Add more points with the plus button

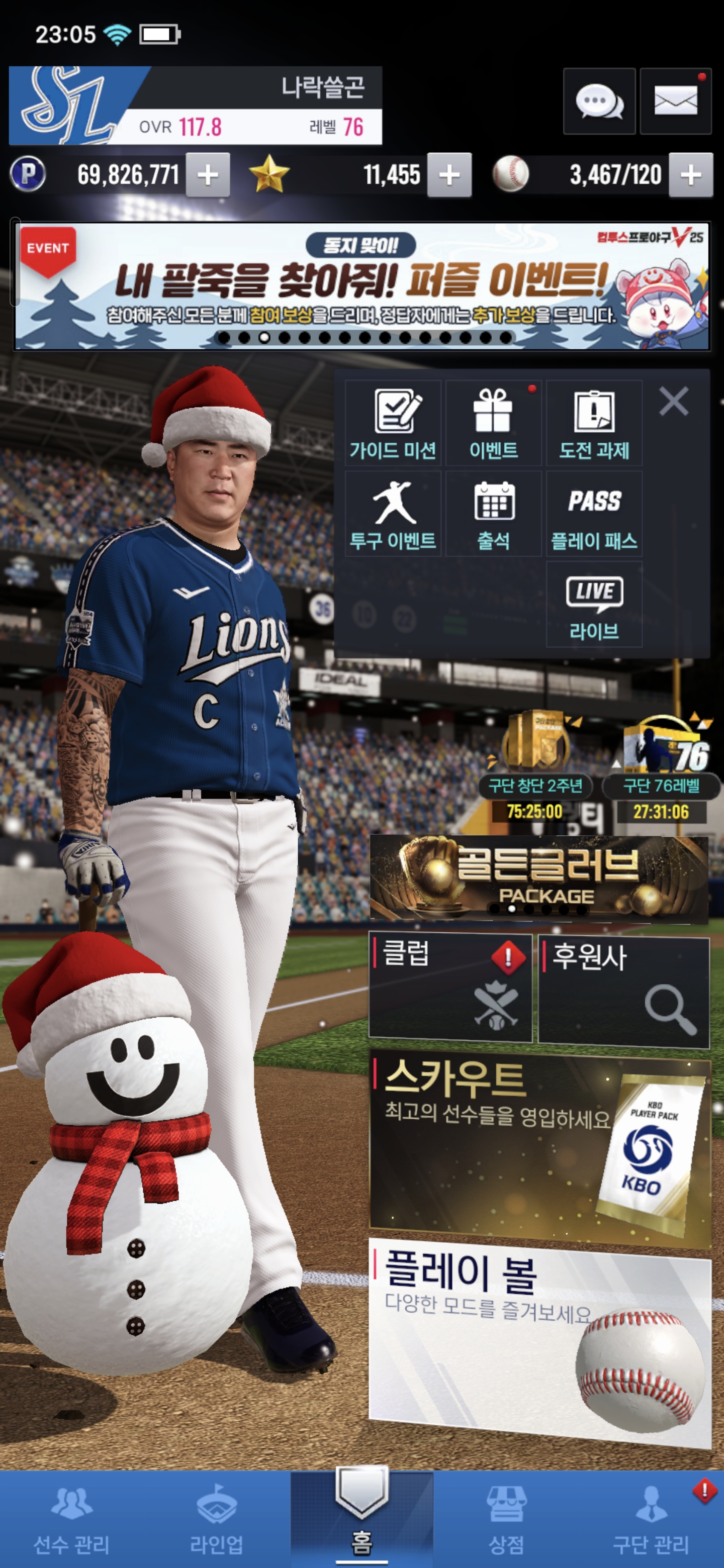pos(208,175)
